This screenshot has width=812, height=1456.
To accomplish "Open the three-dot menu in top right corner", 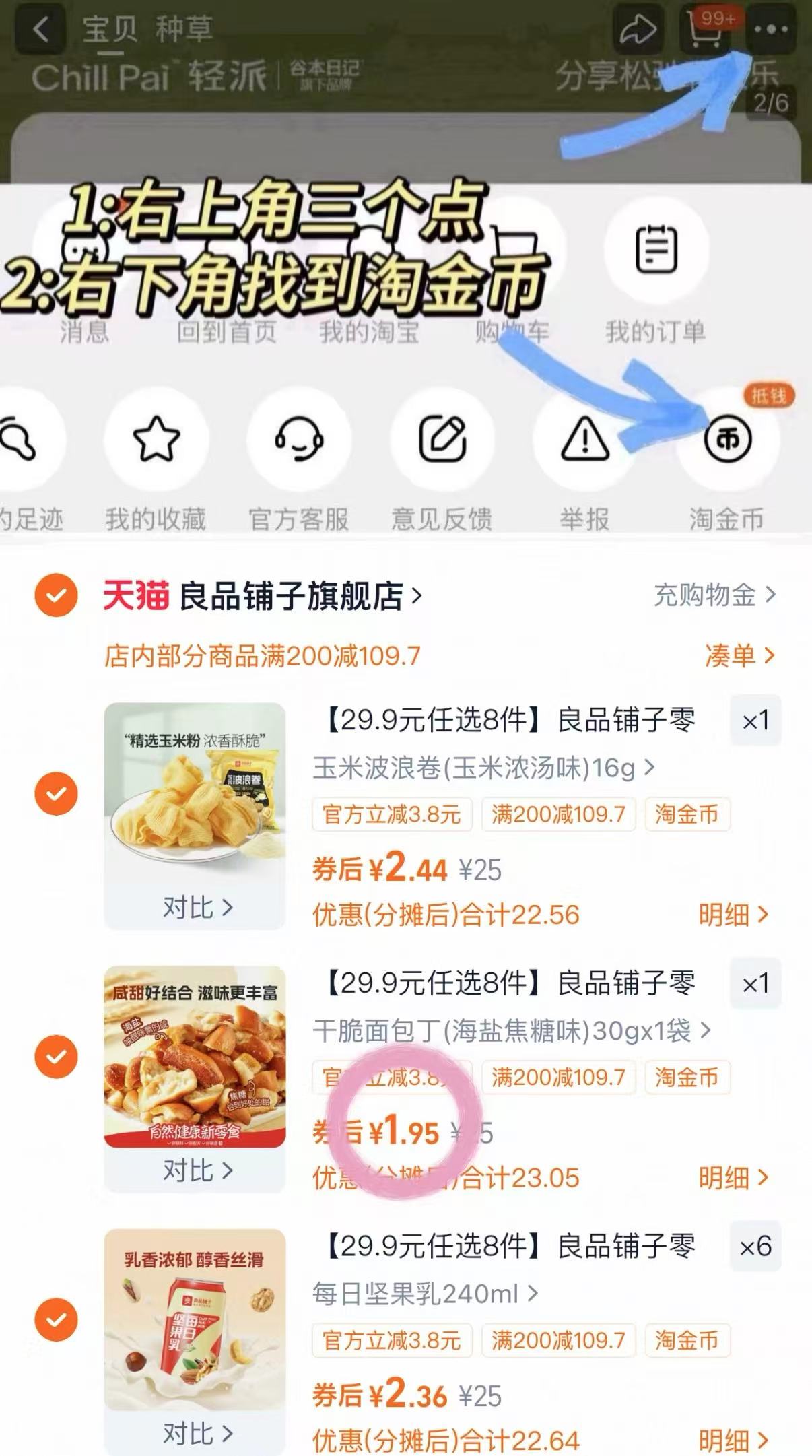I will point(772,30).
